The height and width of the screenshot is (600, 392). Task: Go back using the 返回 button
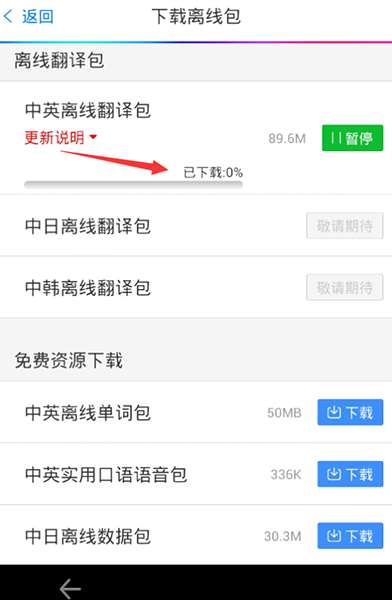(29, 16)
